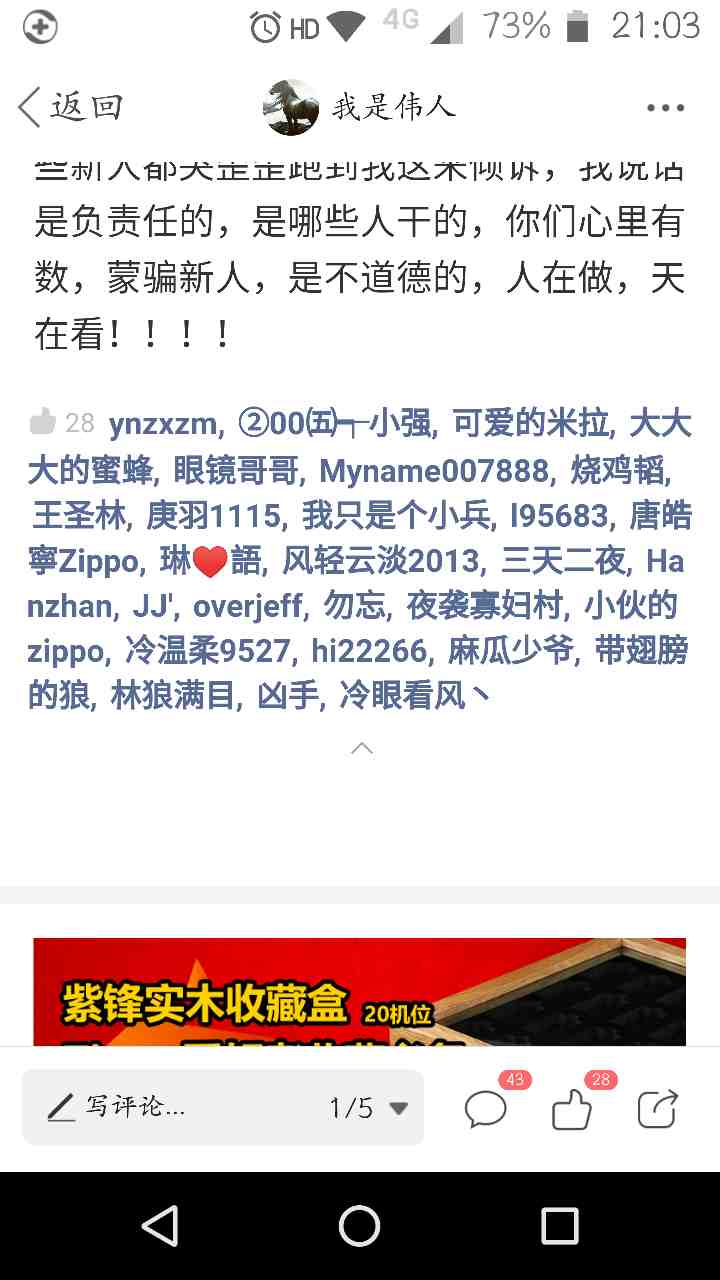Open the three-dot overflow menu
Viewport: 720px width, 1280px height.
coord(664,108)
